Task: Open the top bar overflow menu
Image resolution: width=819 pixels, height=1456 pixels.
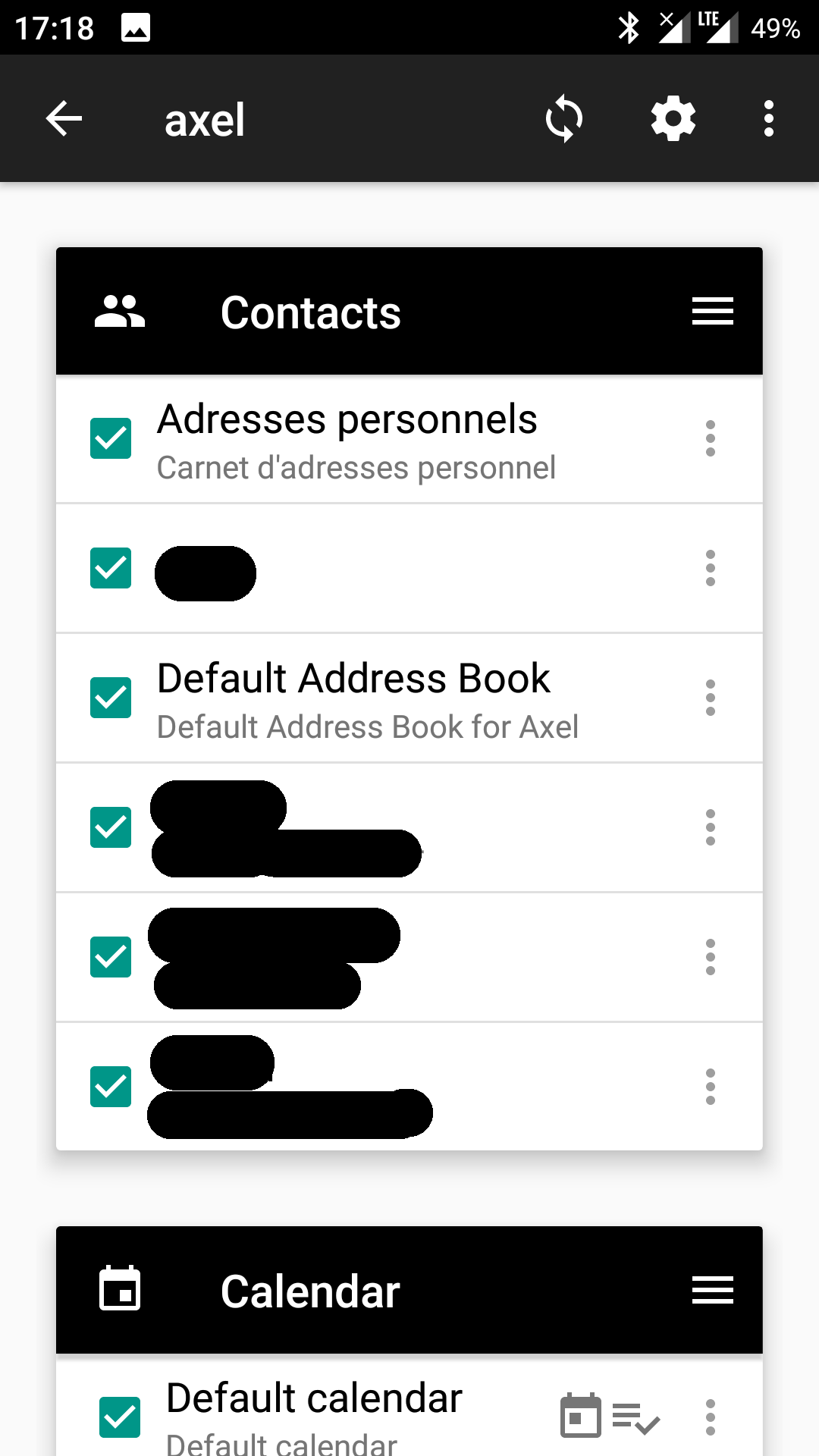Action: tap(769, 119)
